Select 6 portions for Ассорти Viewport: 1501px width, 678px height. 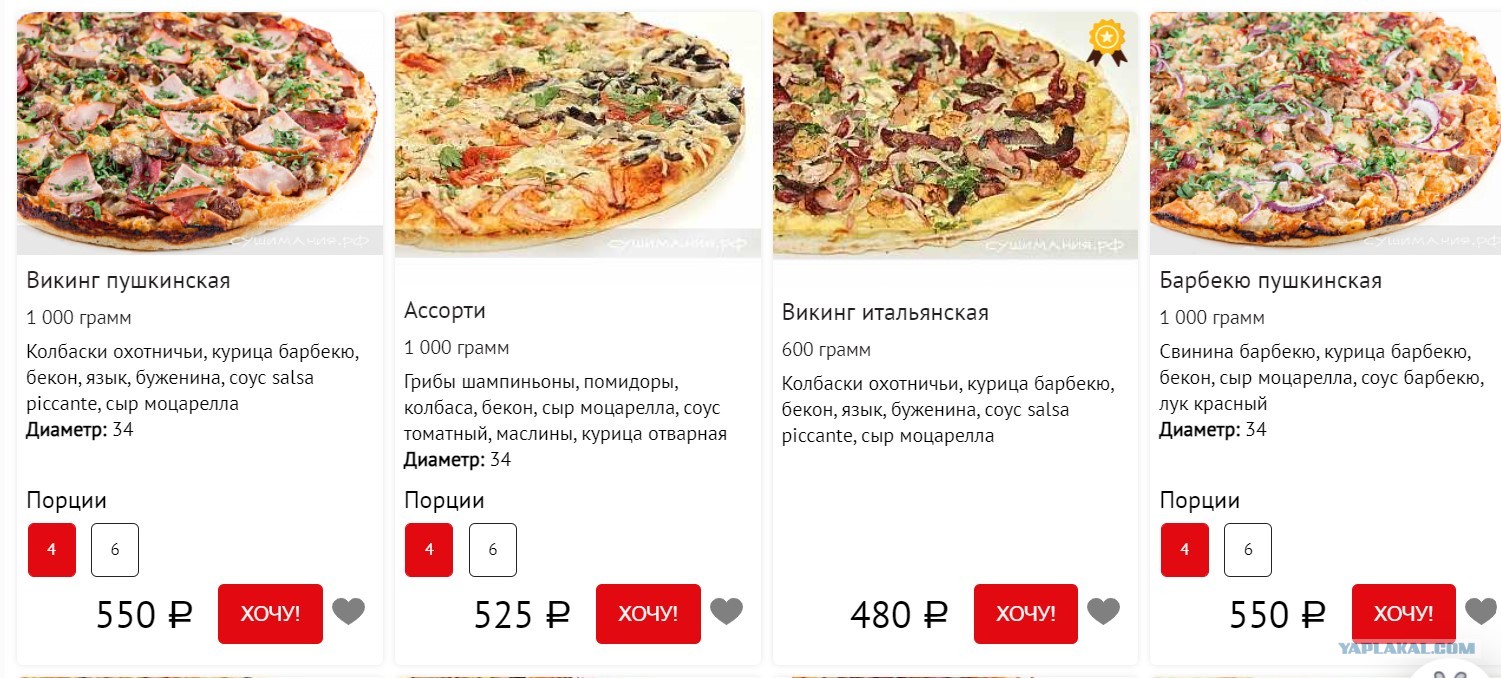coord(493,550)
